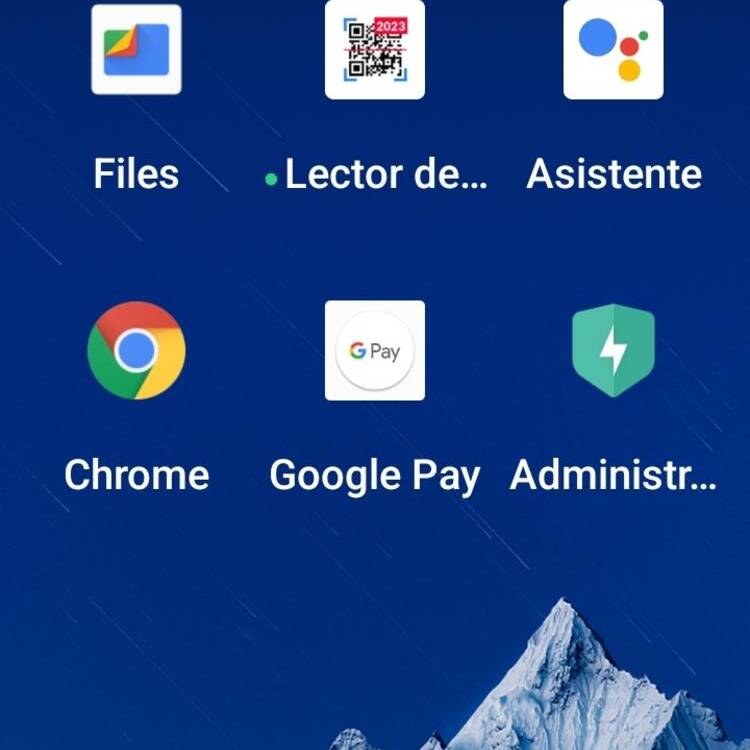Viewport: 750px width, 750px height.
Task: Open the Files app
Action: pos(136,50)
